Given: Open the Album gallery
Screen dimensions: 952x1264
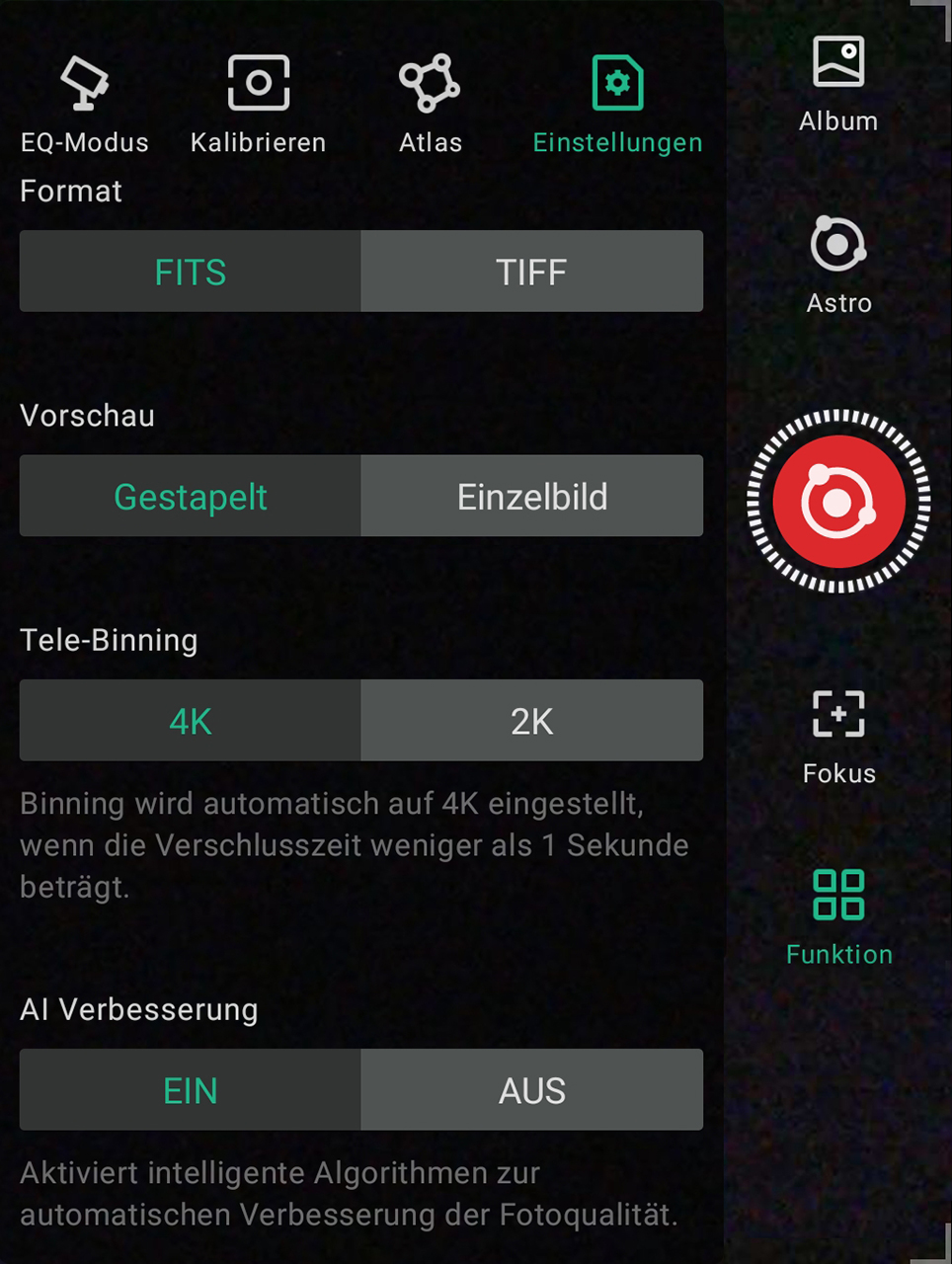Looking at the screenshot, I should point(838,83).
